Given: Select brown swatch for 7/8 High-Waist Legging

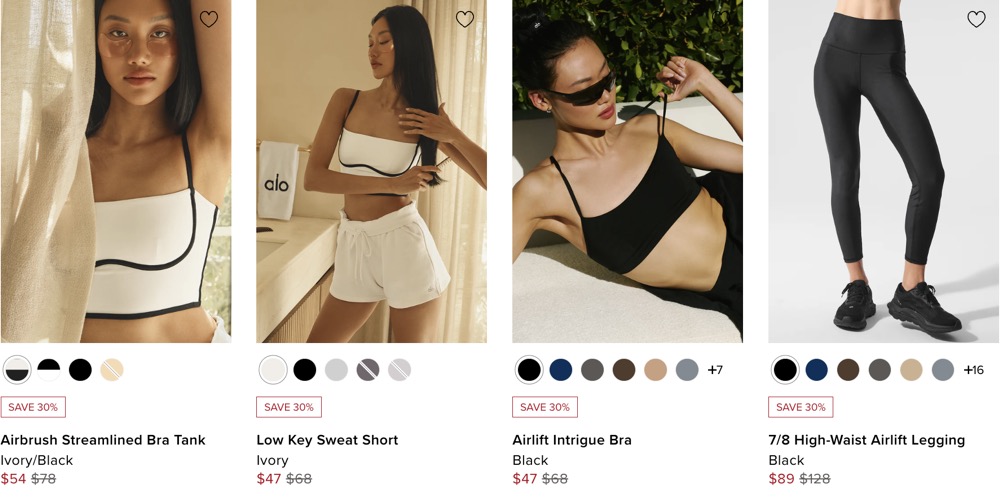Looking at the screenshot, I should 848,370.
